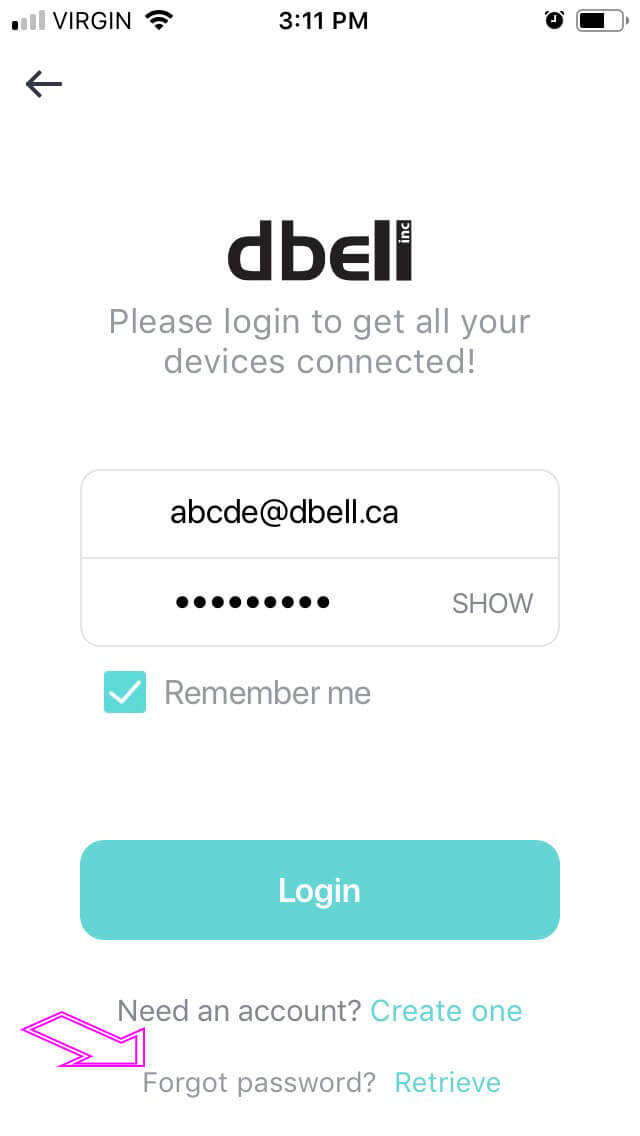
Task: Reveal password with SHOW
Action: click(x=493, y=604)
